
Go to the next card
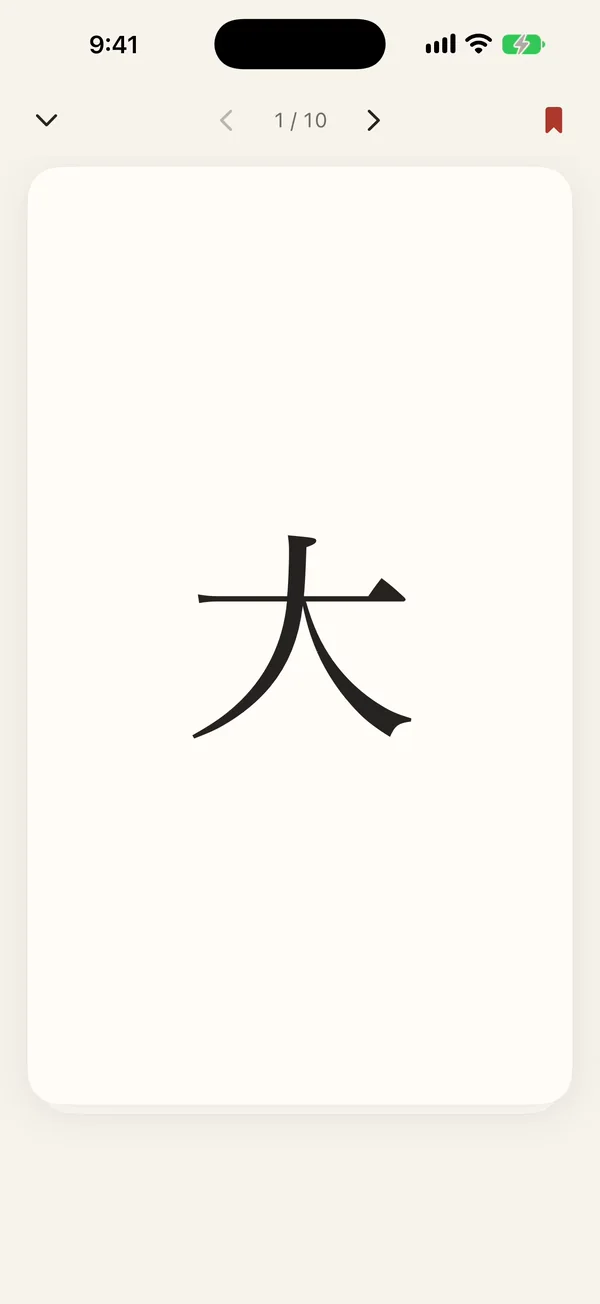point(373,120)
